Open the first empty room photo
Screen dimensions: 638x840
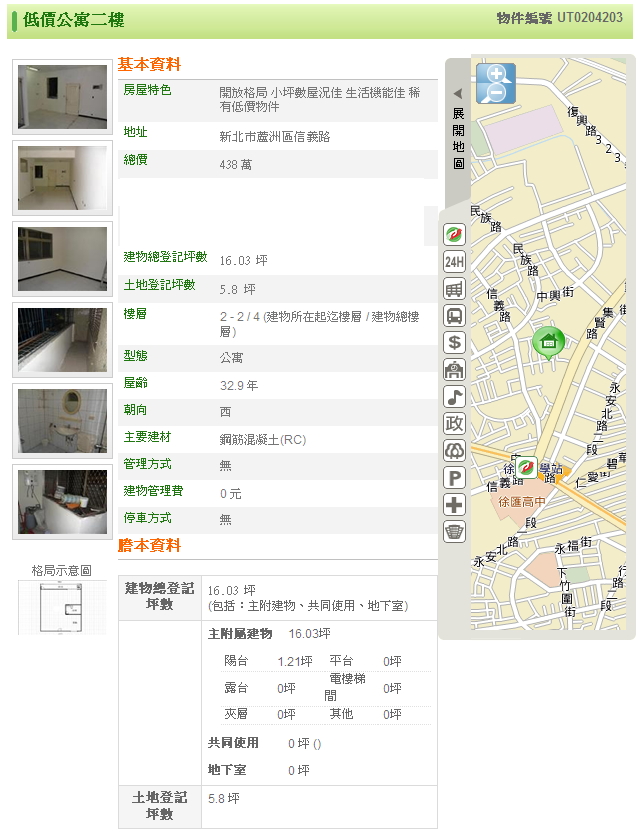62,96
